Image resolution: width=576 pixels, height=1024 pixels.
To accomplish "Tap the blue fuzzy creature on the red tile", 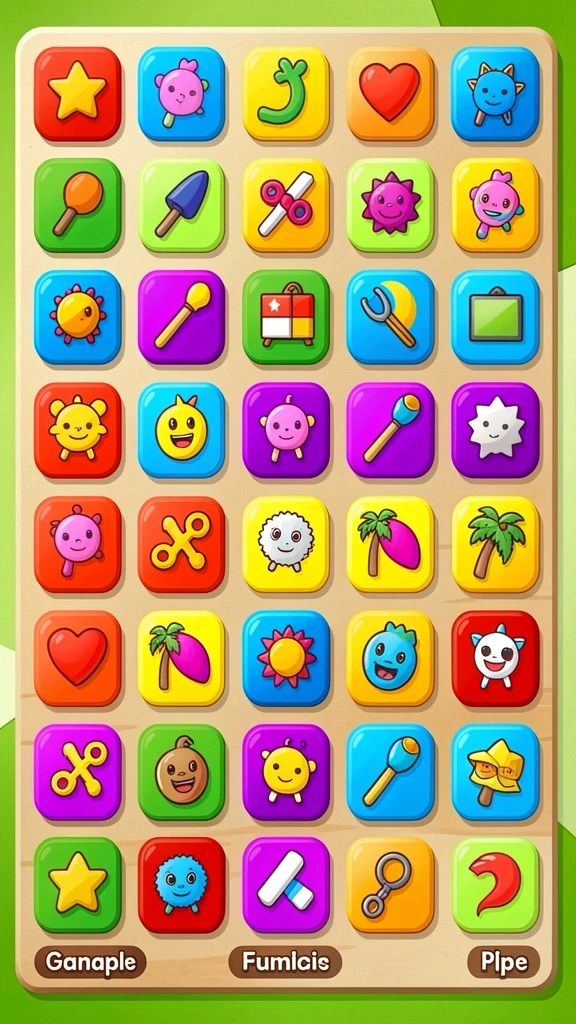I will (x=182, y=885).
